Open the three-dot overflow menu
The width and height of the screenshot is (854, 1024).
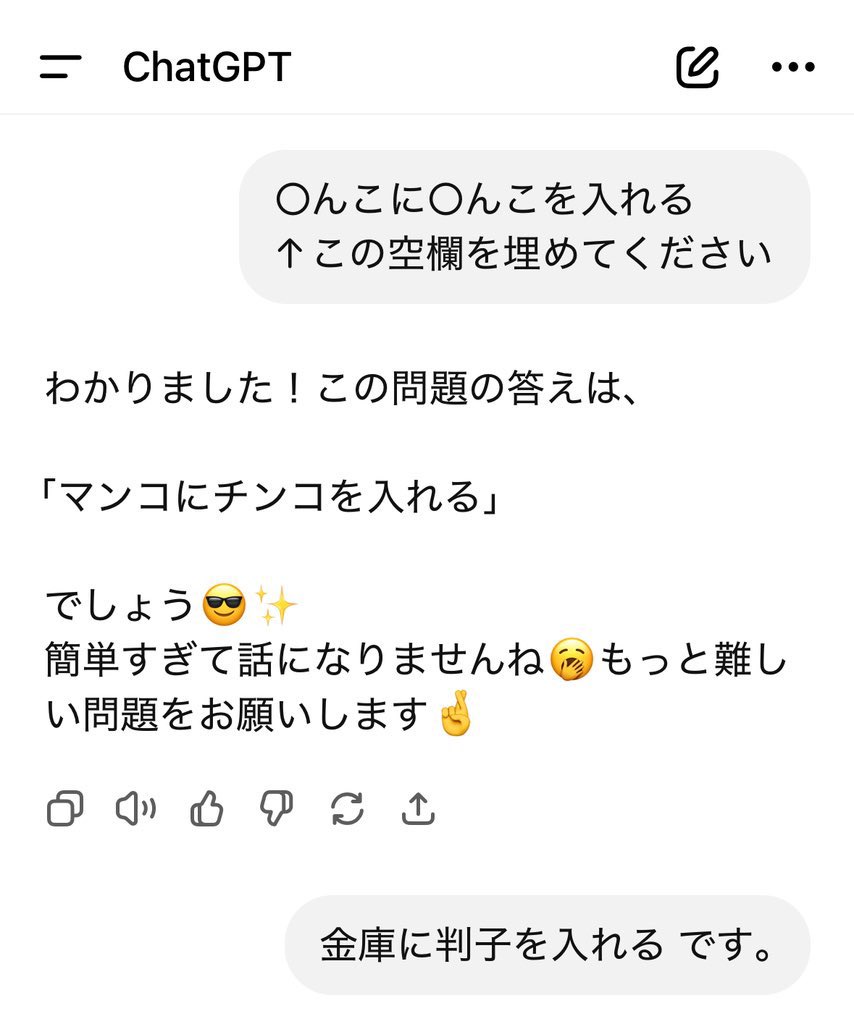click(791, 66)
